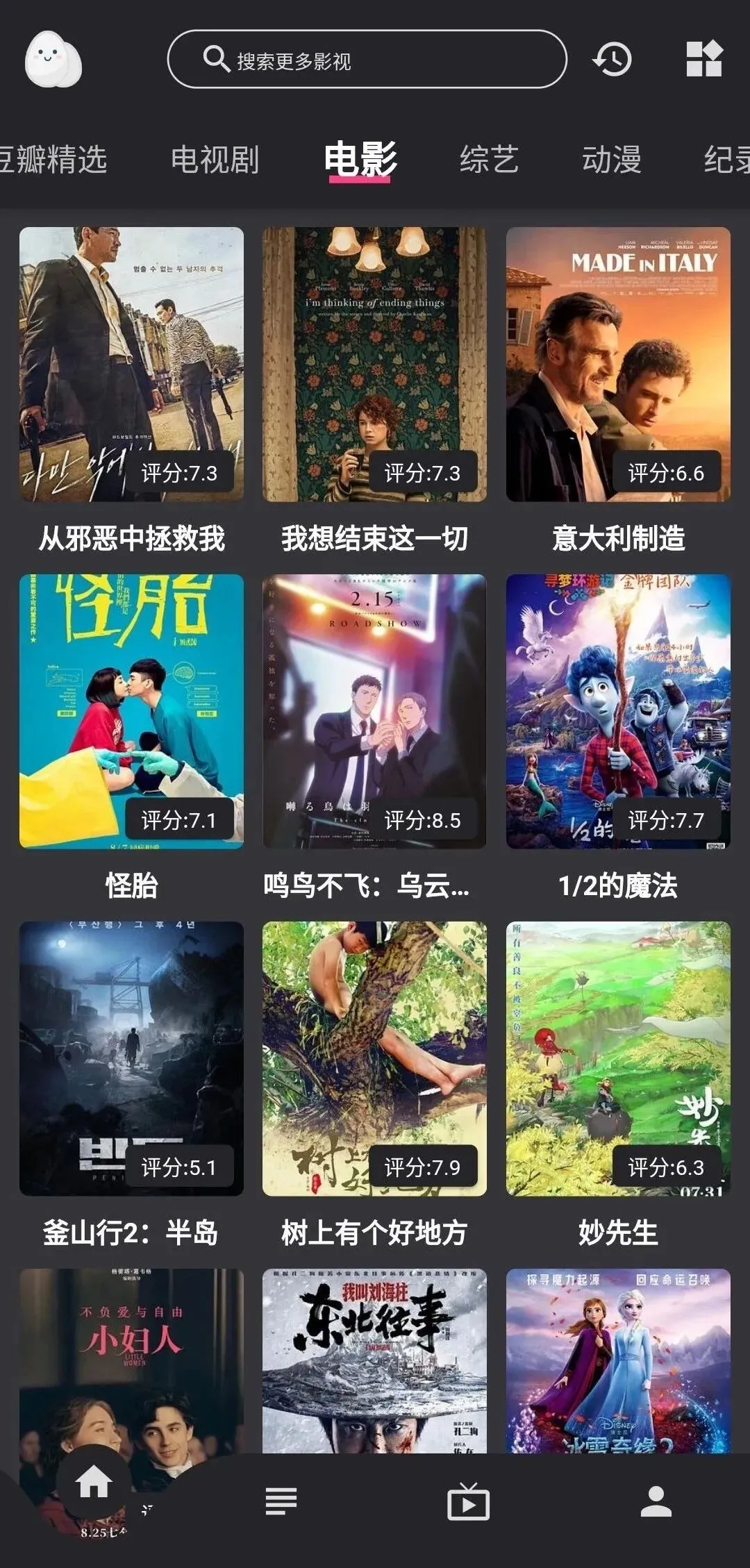The width and height of the screenshot is (750, 1568).
Task: Tap the 搜索更多影视 search box
Action: point(367,60)
